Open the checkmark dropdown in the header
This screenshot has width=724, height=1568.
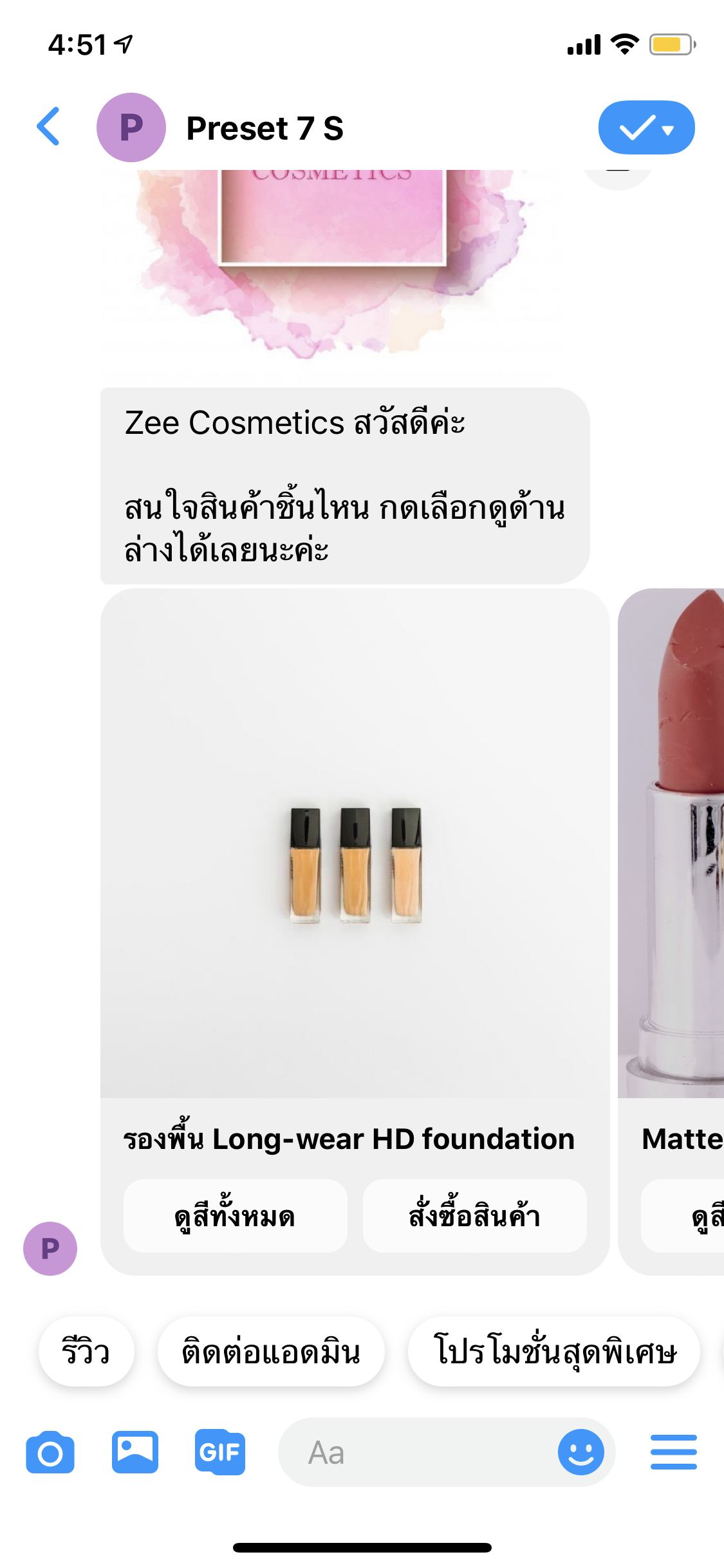(x=646, y=127)
